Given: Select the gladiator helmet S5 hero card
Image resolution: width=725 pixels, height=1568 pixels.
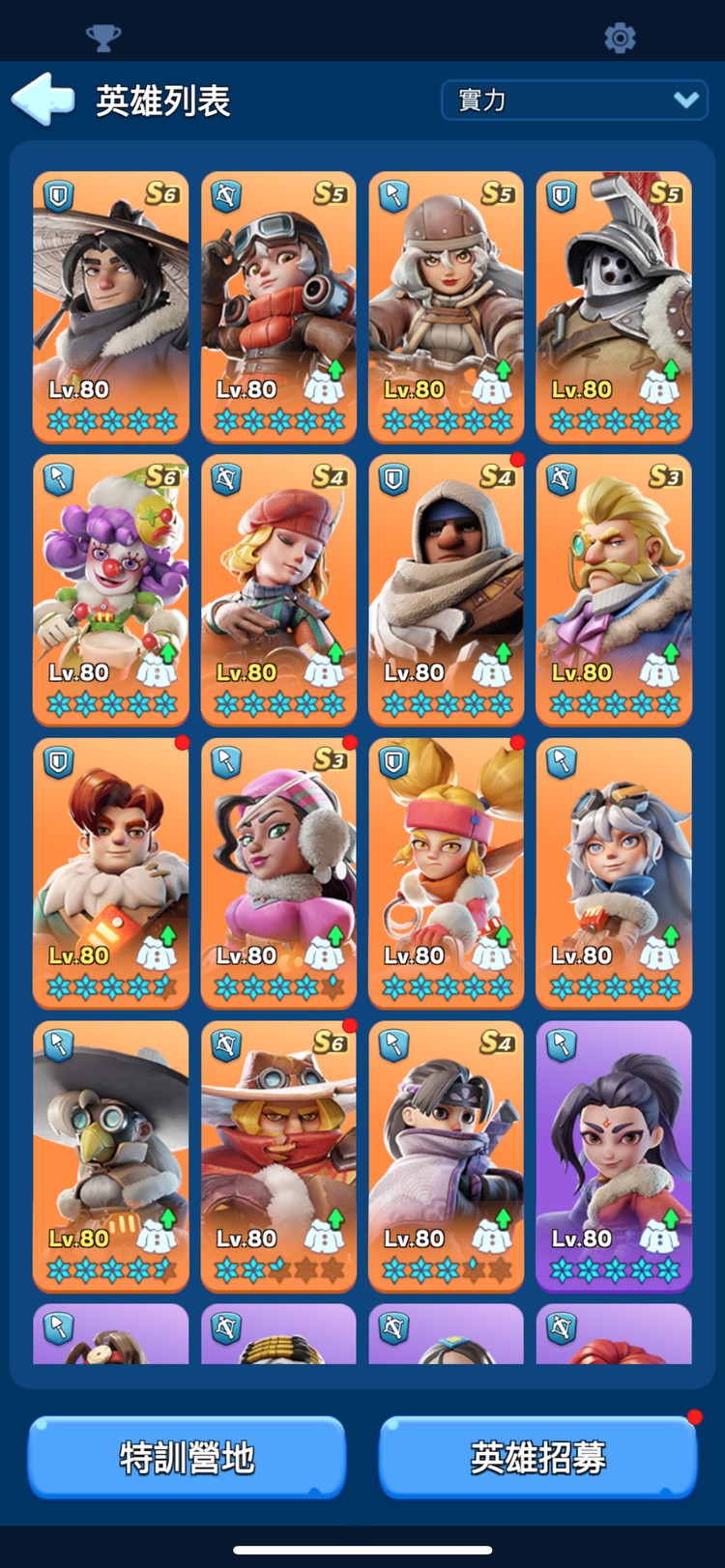Looking at the screenshot, I should [x=614, y=306].
